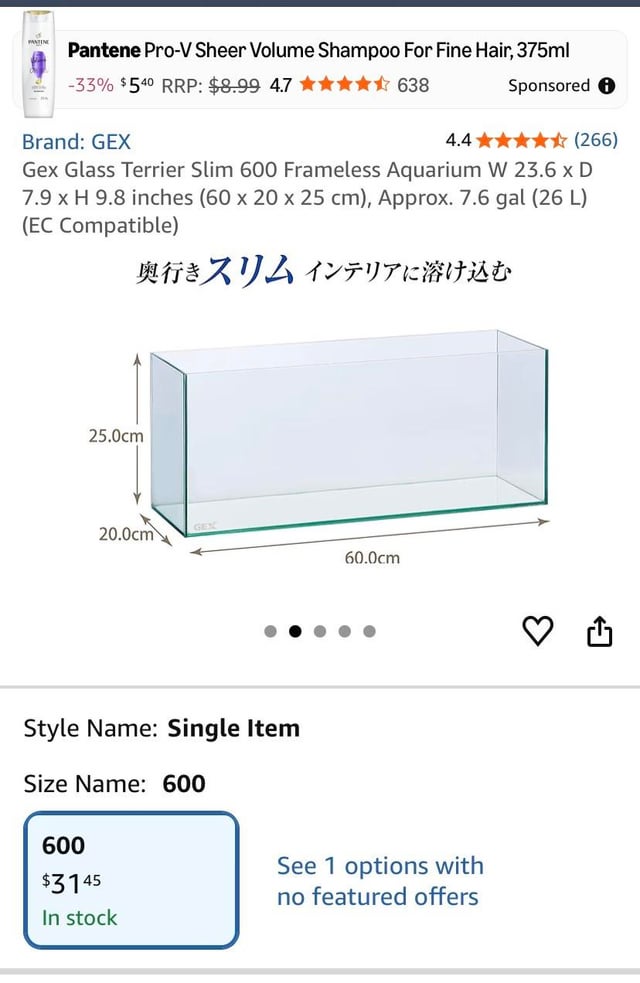
Task: Open the GEX brand link
Action: pyautogui.click(x=76, y=142)
